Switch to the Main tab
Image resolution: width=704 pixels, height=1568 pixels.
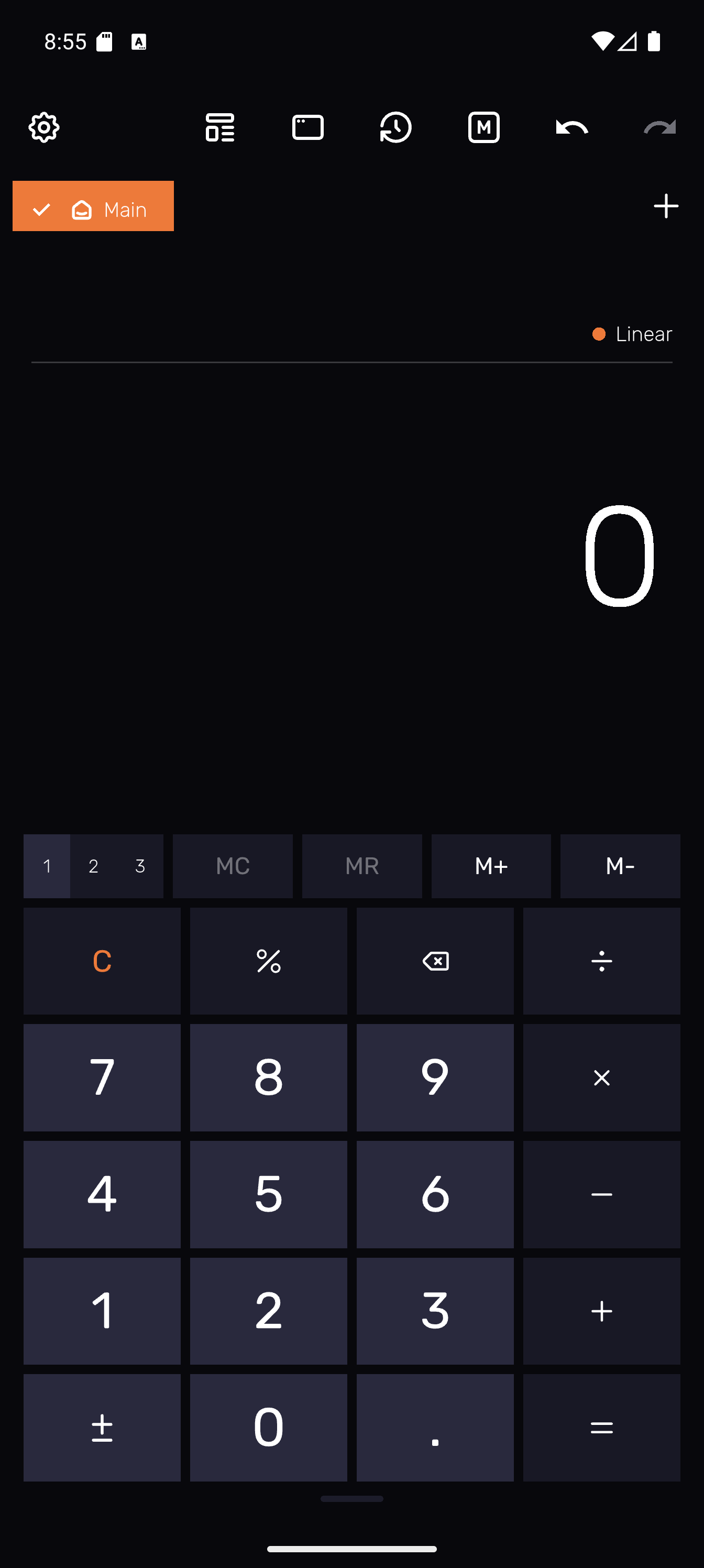(93, 206)
